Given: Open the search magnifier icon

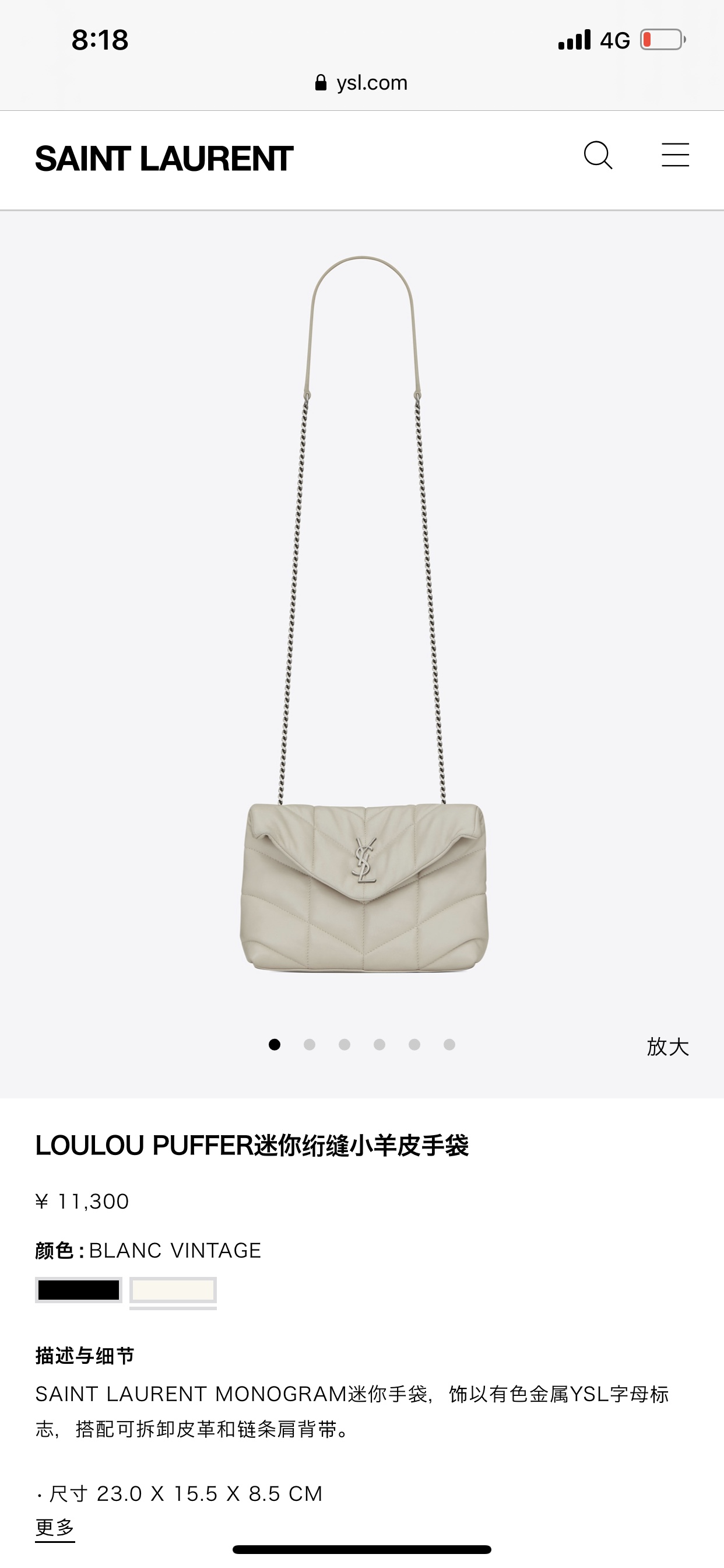Looking at the screenshot, I should pyautogui.click(x=598, y=155).
